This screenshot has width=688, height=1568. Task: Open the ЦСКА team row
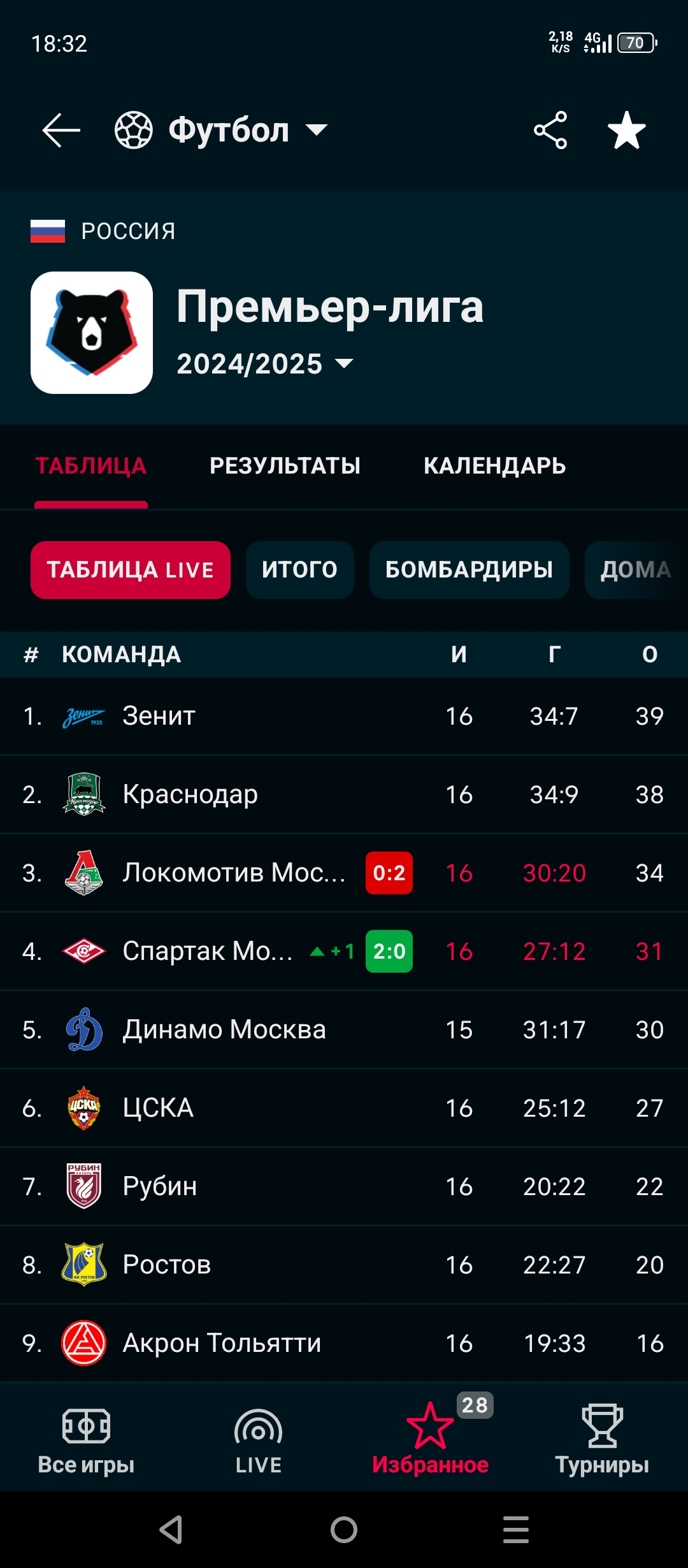tap(344, 1108)
